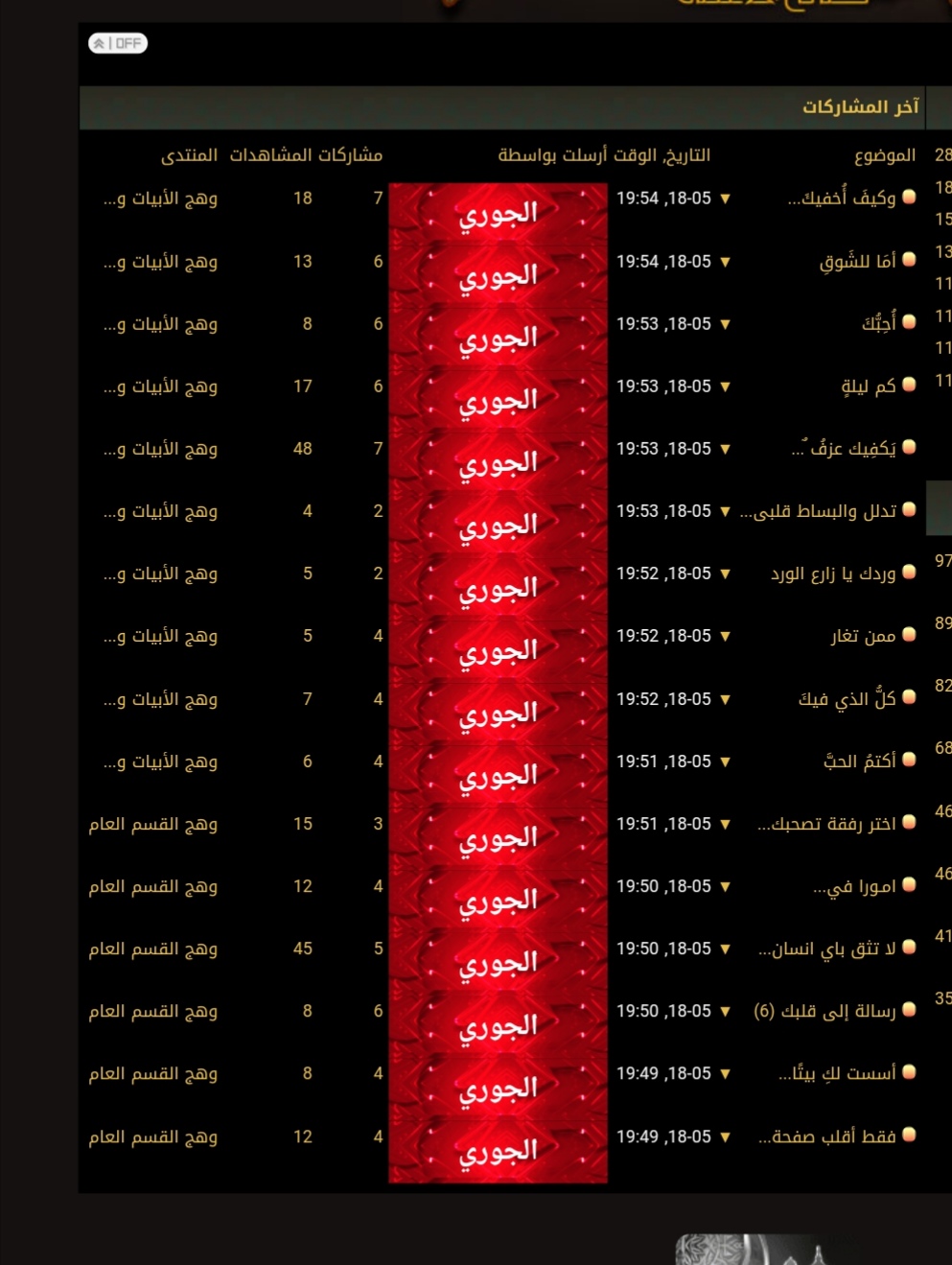Open the topic ممن تغار
The image size is (952, 1265).
pos(863,636)
